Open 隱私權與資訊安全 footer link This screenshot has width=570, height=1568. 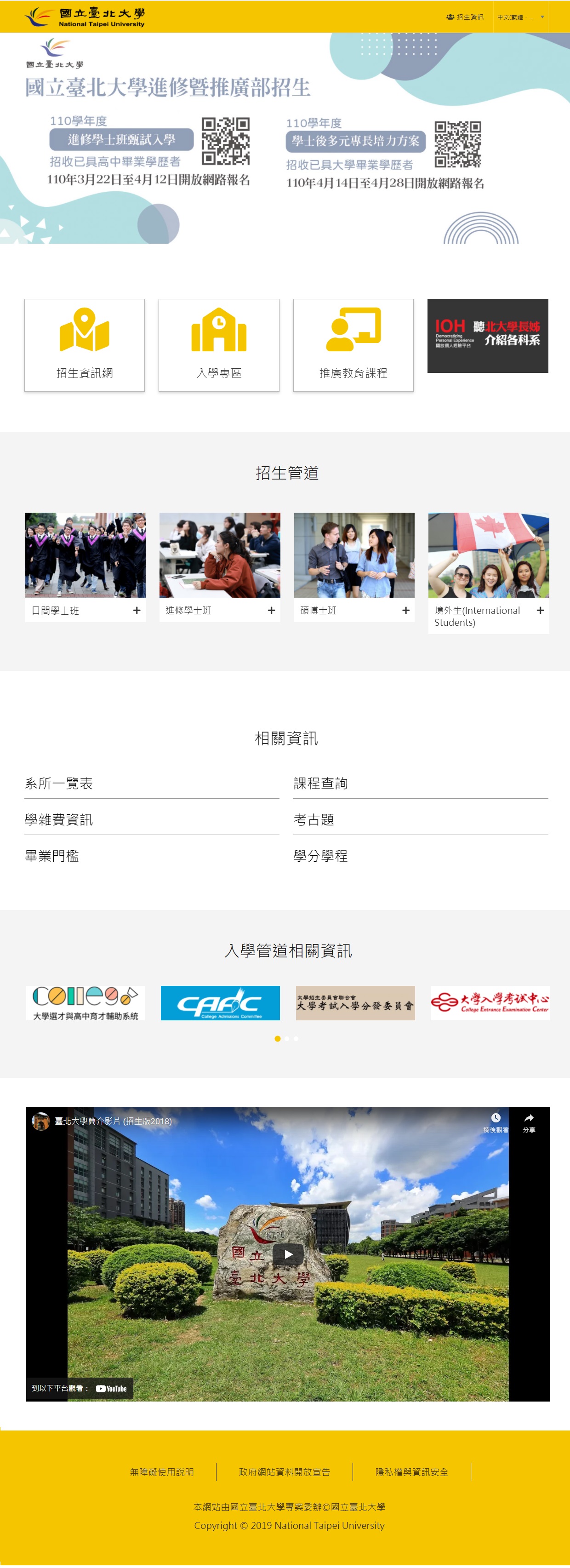(x=411, y=1471)
